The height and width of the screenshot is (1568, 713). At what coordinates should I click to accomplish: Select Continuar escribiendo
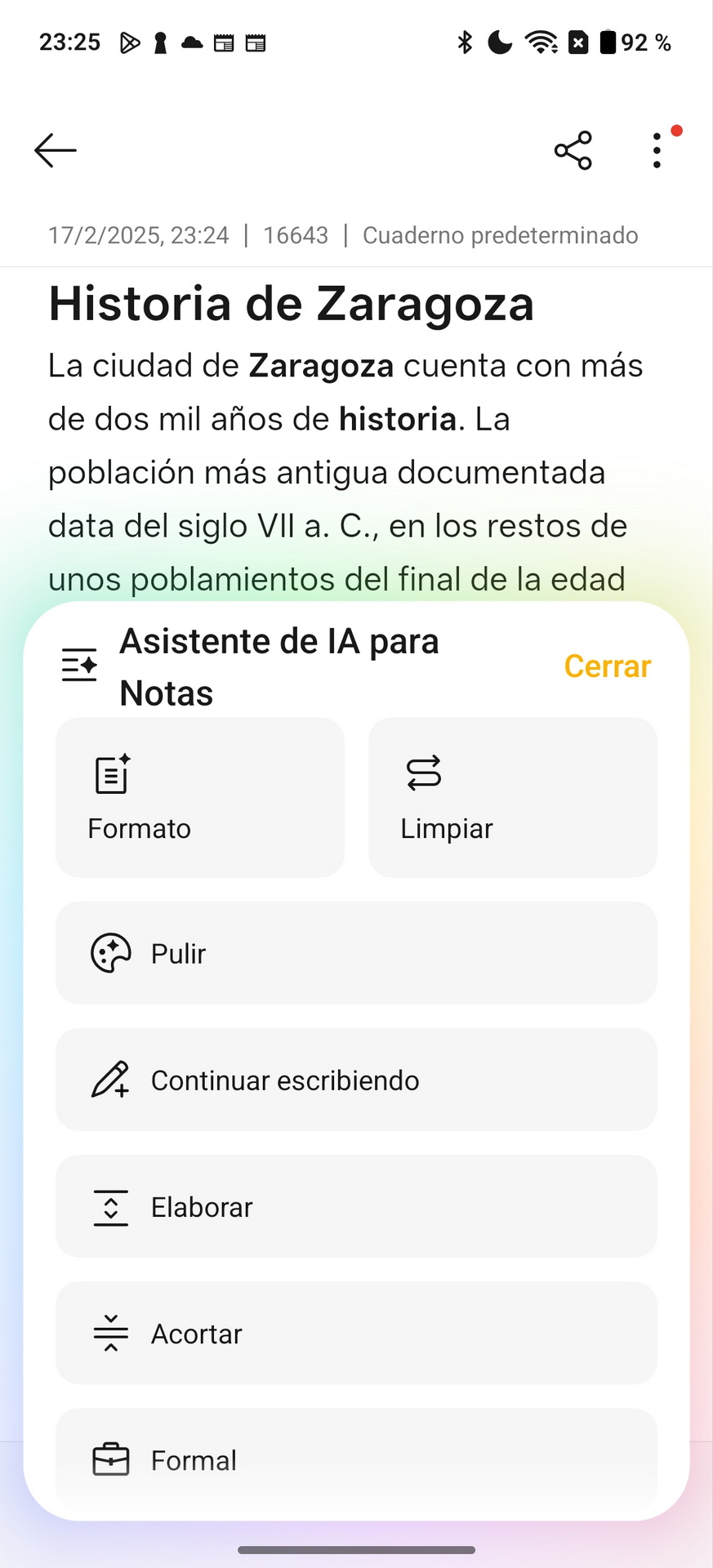pos(356,1080)
